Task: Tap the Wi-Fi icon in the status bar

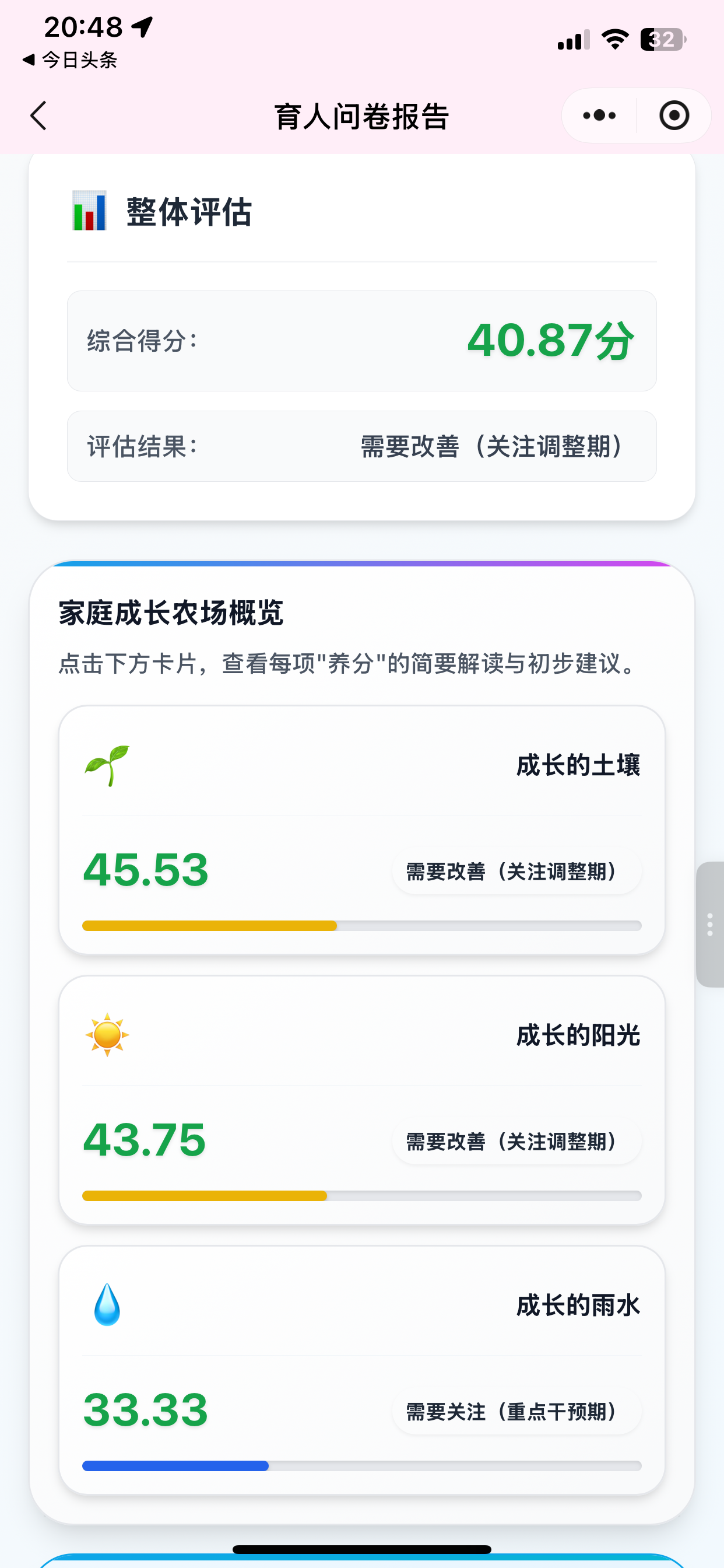Action: point(614,38)
